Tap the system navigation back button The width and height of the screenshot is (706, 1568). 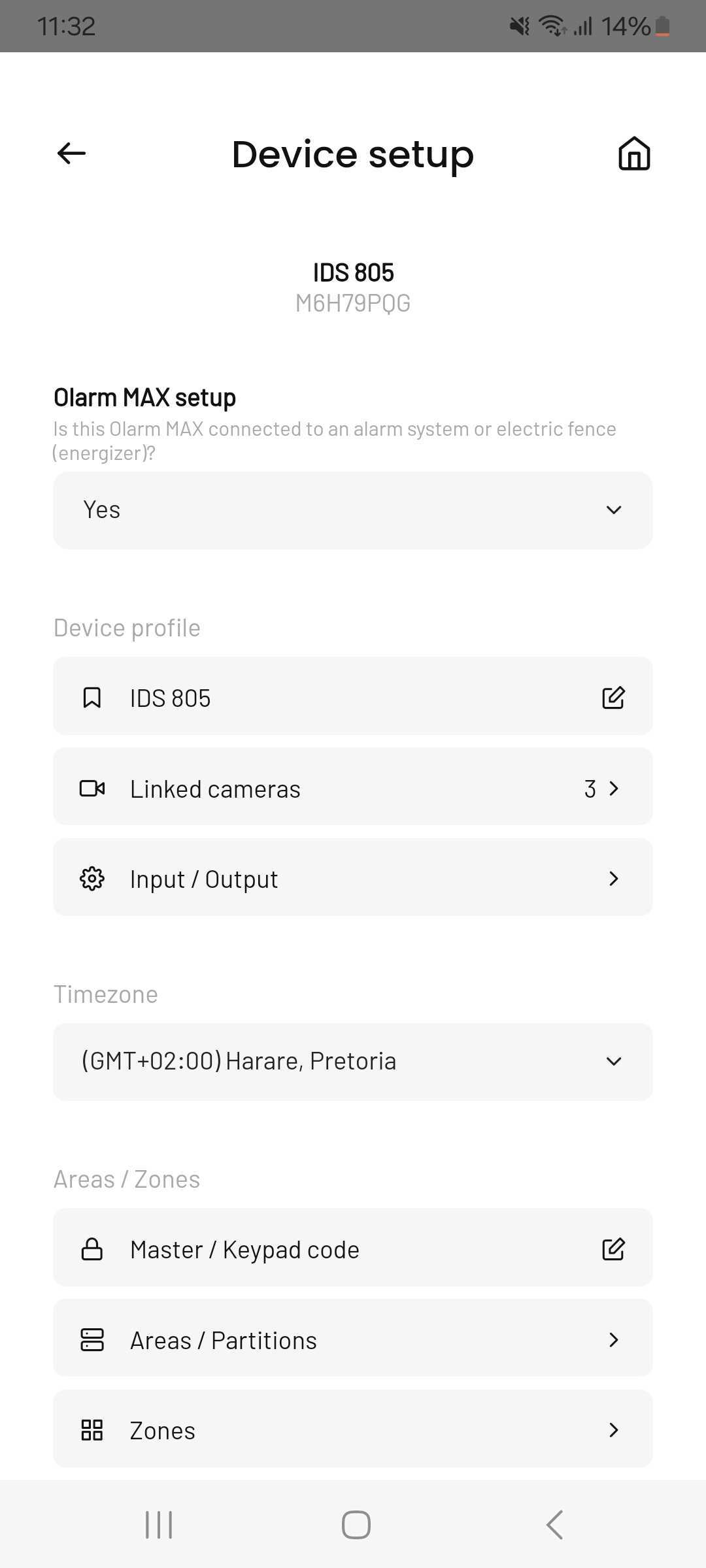(x=554, y=1525)
